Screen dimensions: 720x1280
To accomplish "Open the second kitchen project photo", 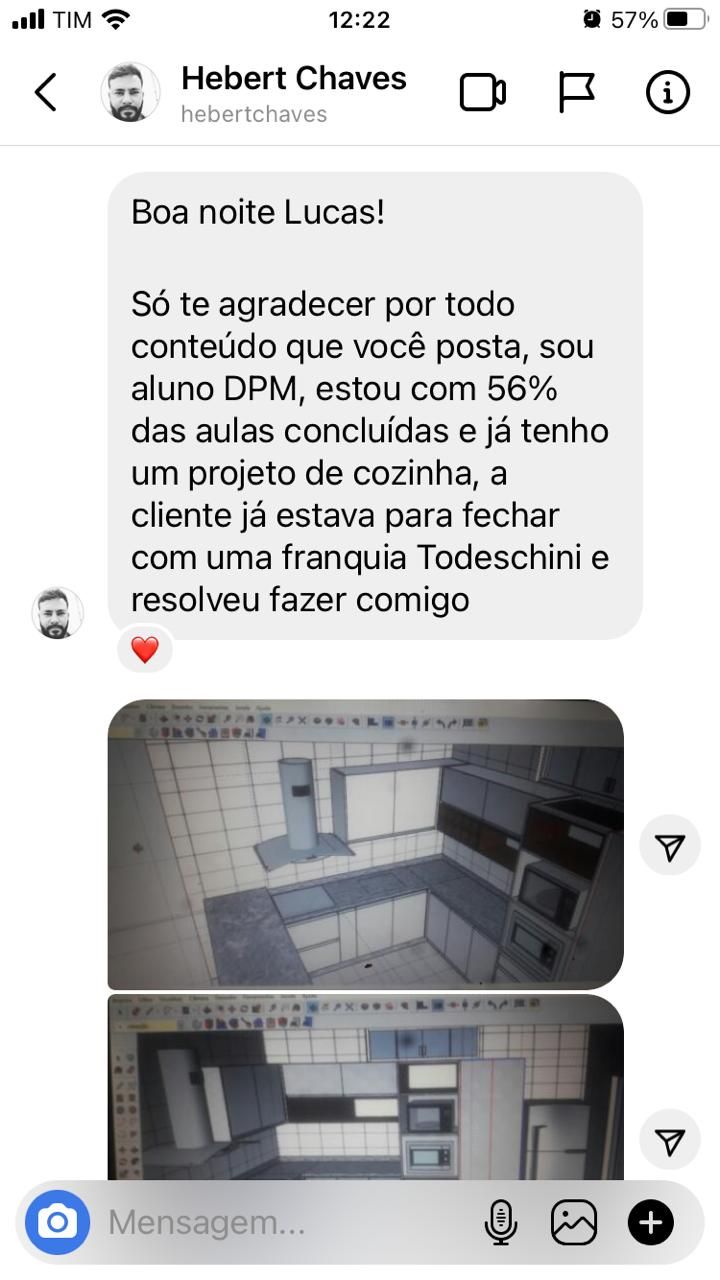I will click(x=365, y=1088).
